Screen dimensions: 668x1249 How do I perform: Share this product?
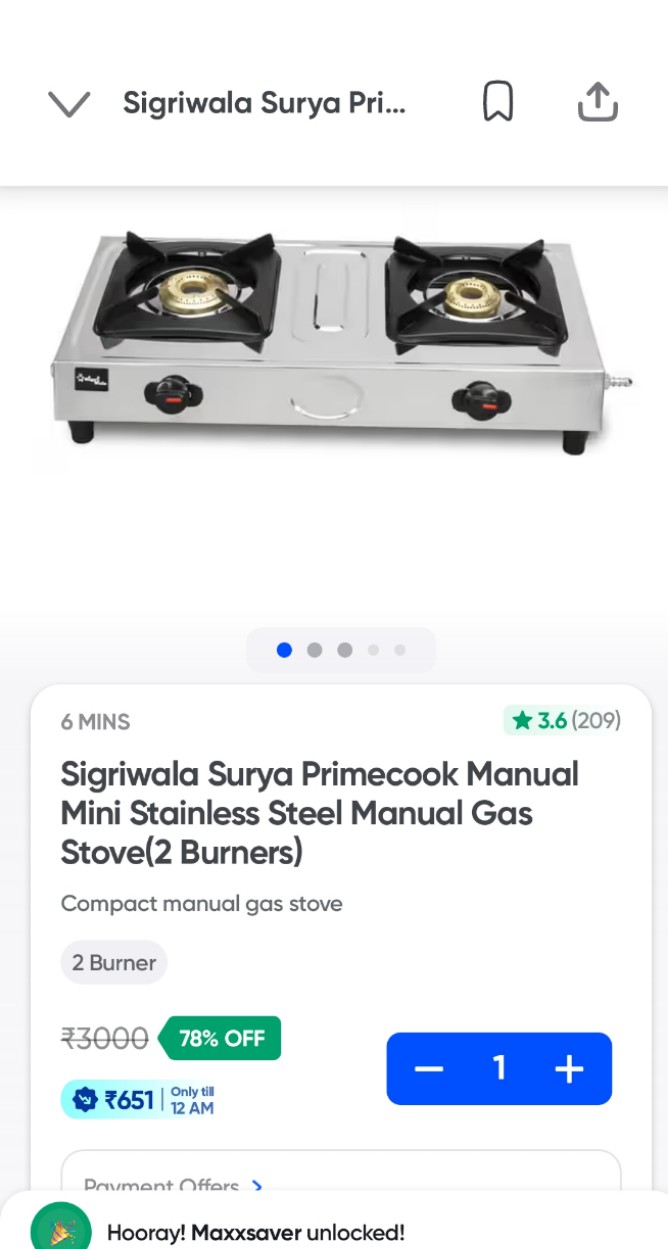point(597,102)
